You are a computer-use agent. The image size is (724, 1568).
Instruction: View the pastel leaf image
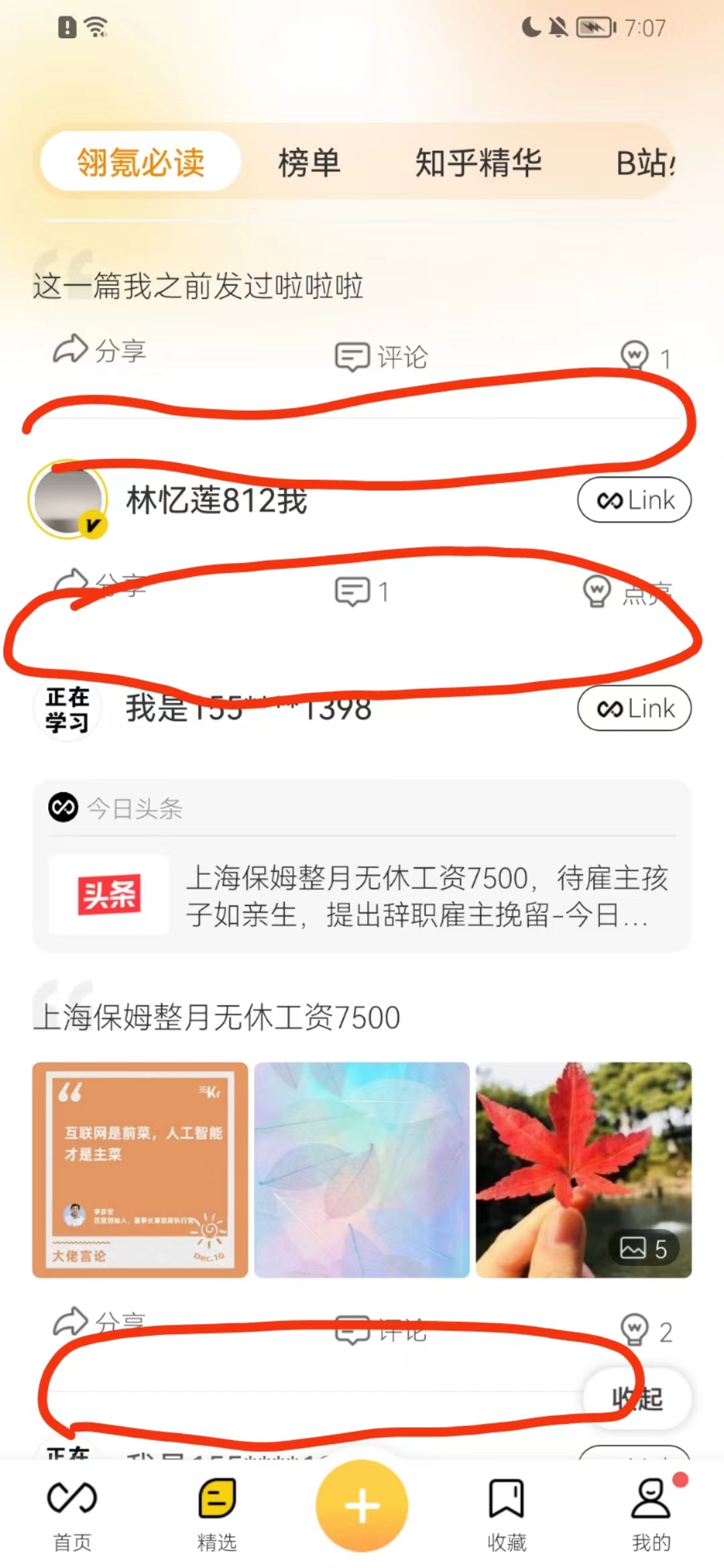tap(362, 1169)
